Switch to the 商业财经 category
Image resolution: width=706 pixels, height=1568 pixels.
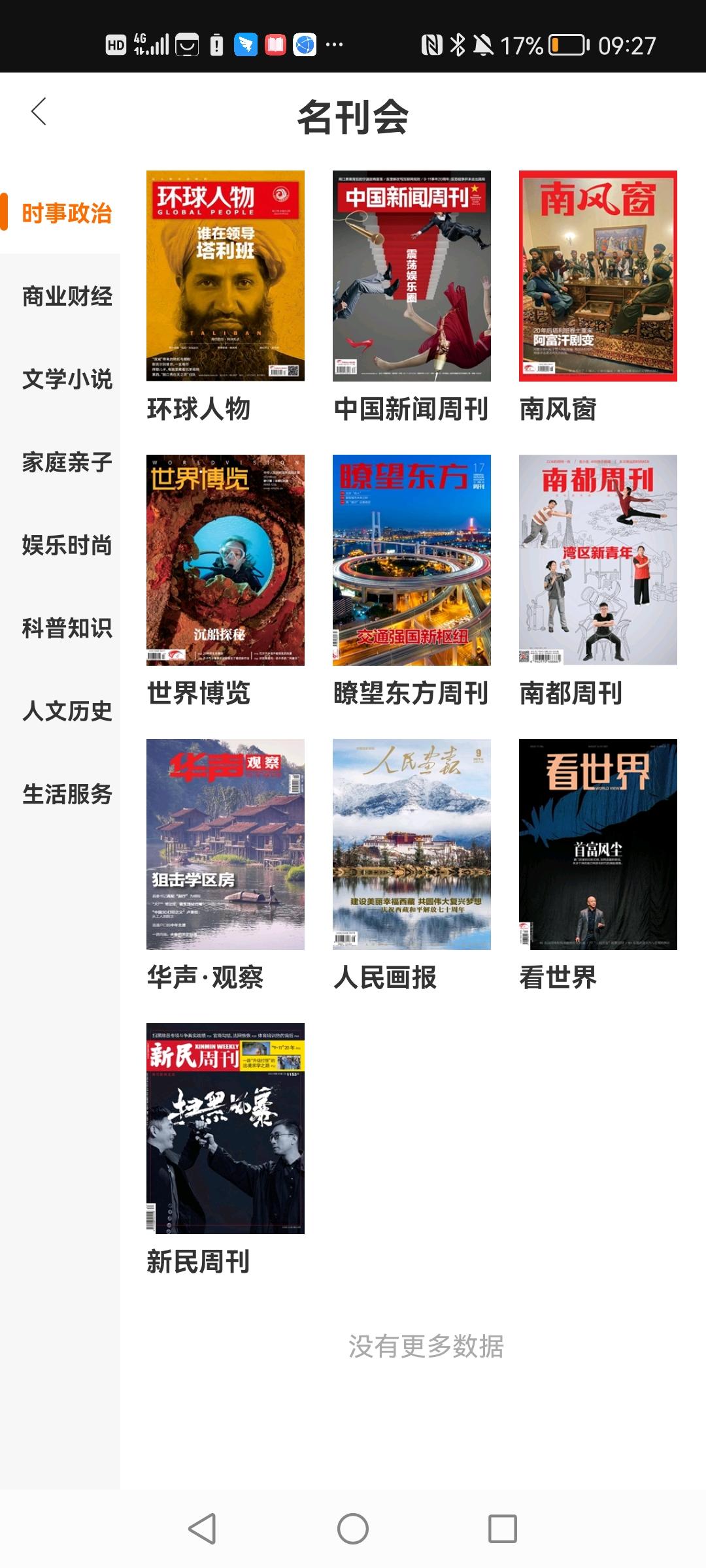pos(67,297)
